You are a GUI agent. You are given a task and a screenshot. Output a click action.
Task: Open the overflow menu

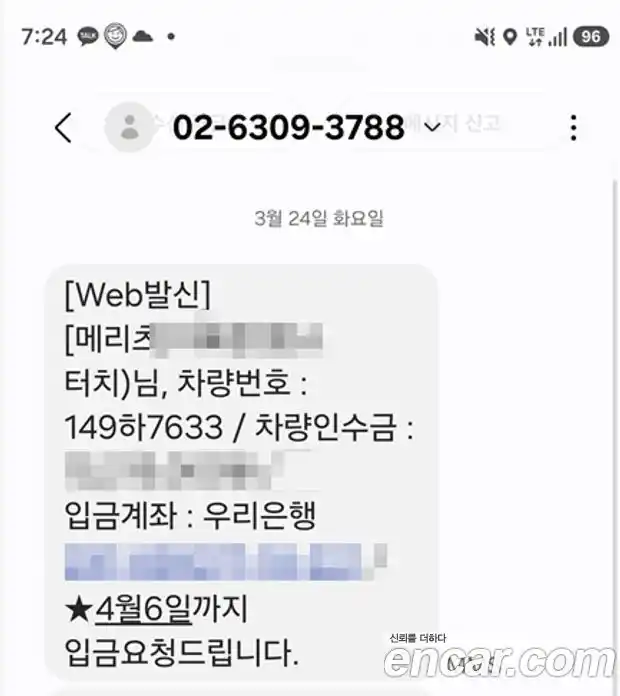(573, 128)
